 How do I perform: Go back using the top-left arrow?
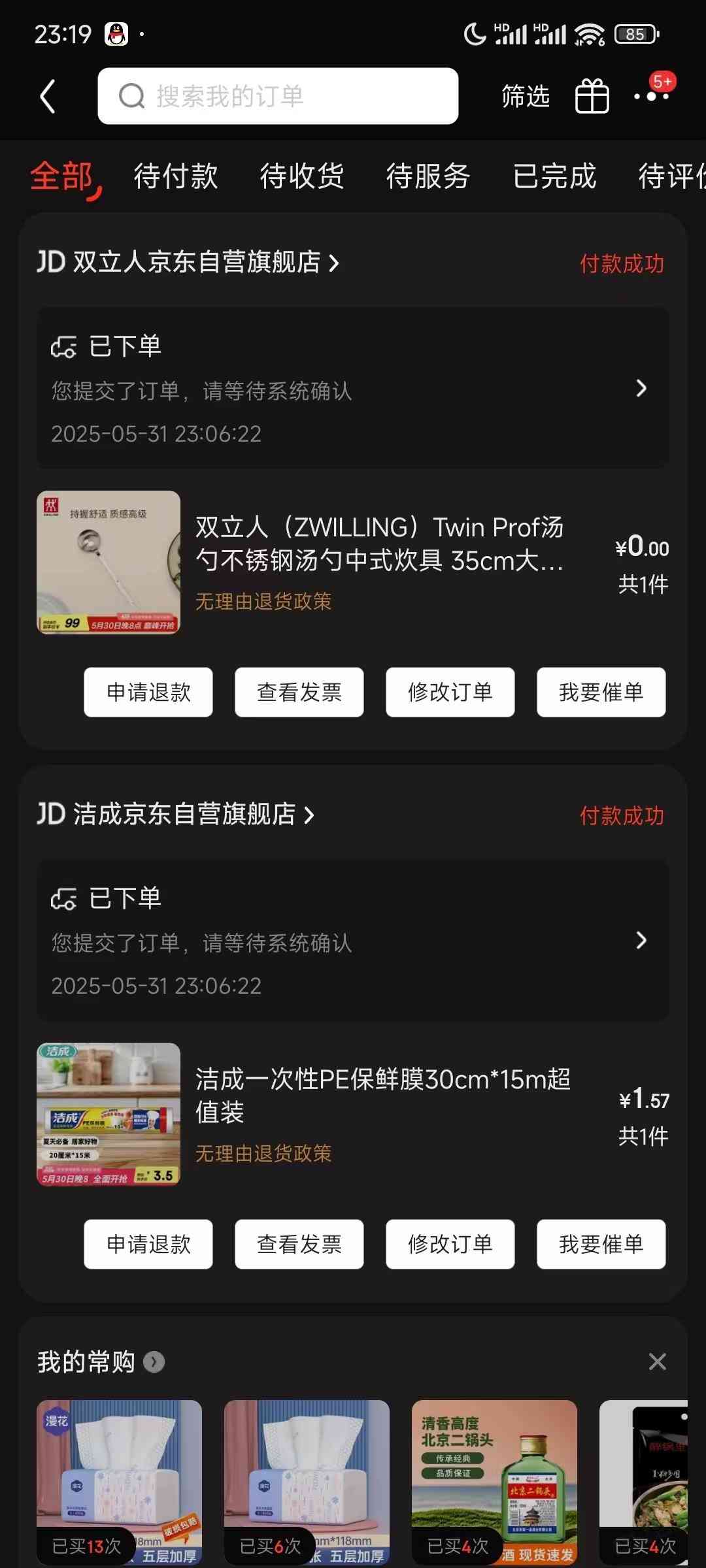point(47,97)
